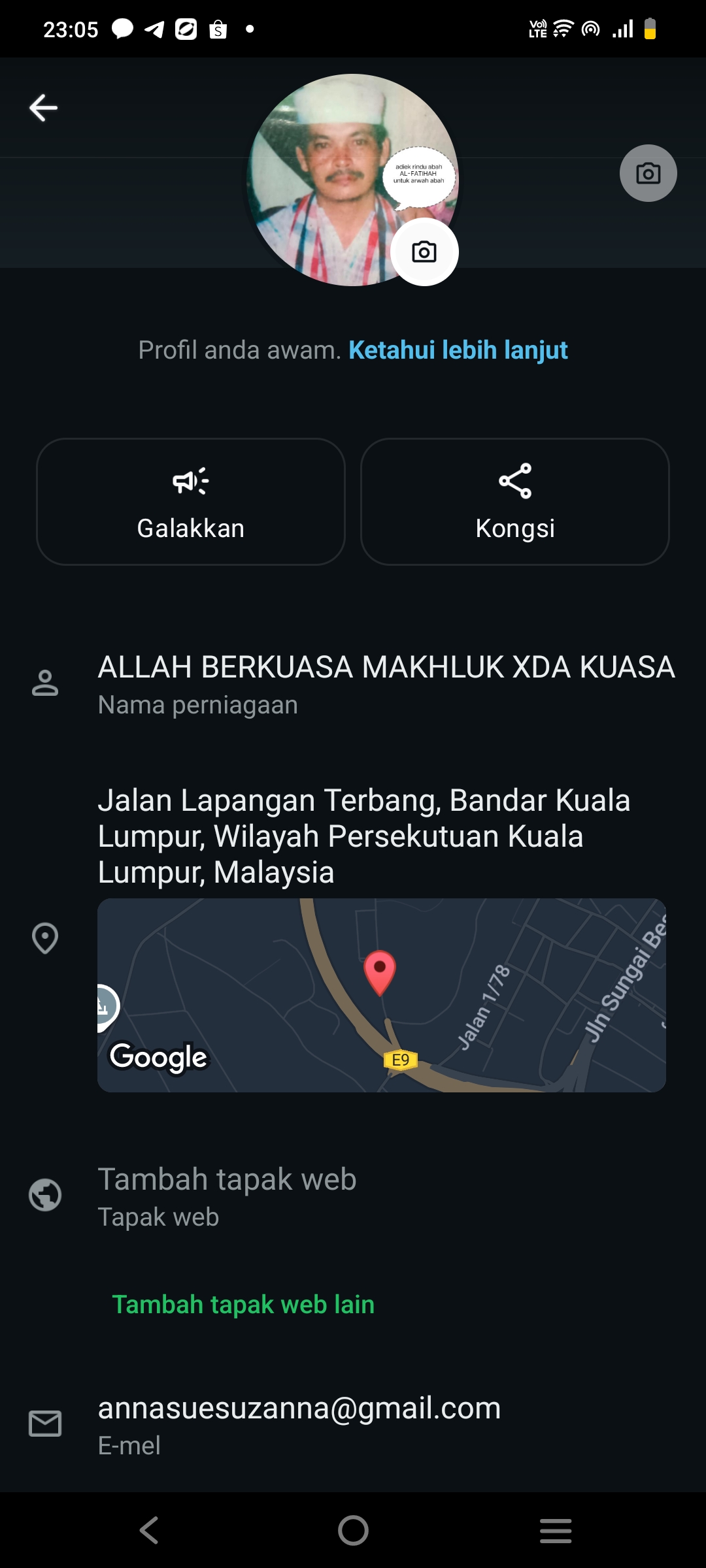Edit the business name ALLAH BERKUASA MAKHLUK XDA KUASA
This screenshot has width=706, height=1568.
[x=386, y=683]
